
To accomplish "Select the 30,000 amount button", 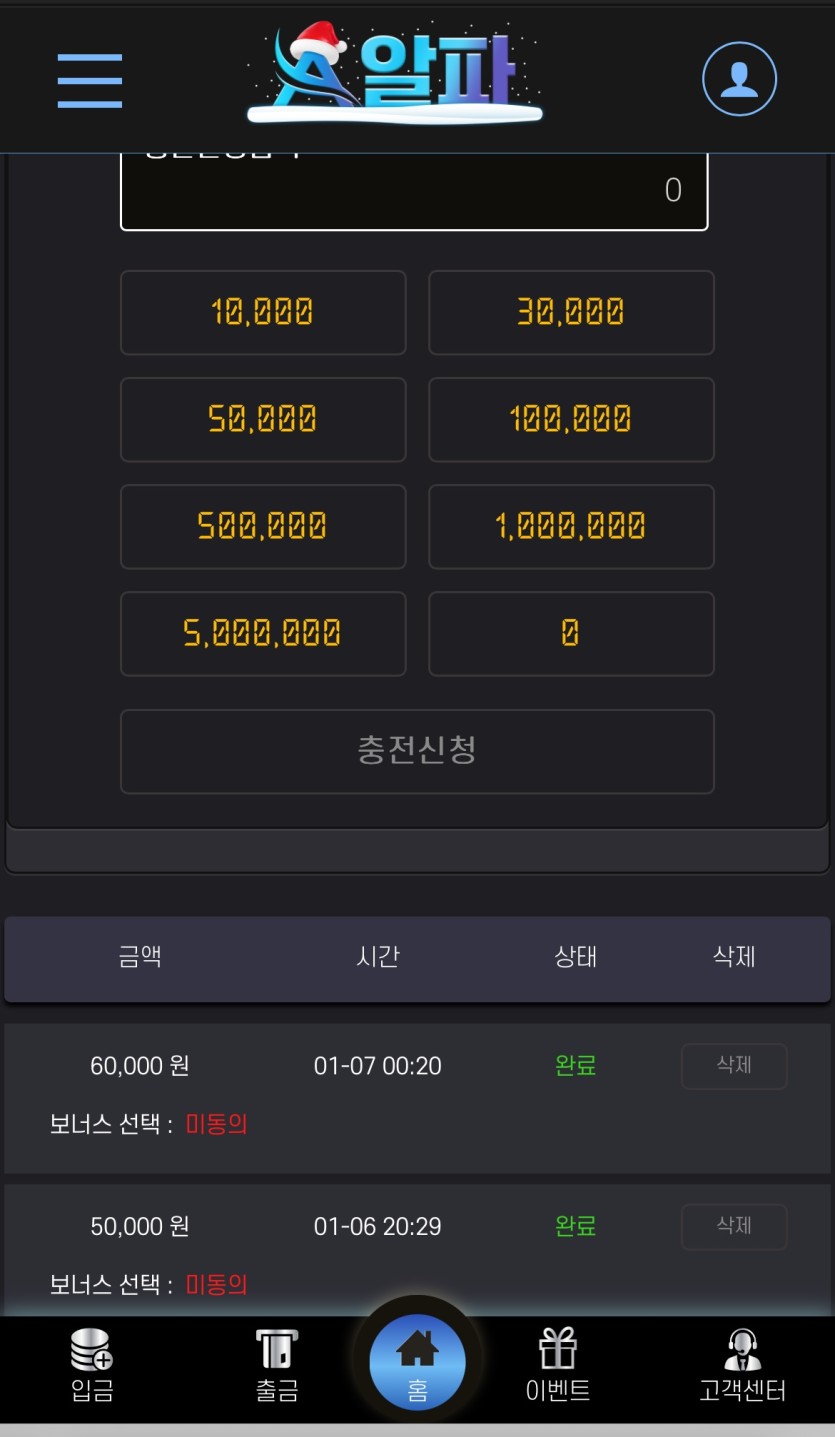I will [571, 312].
